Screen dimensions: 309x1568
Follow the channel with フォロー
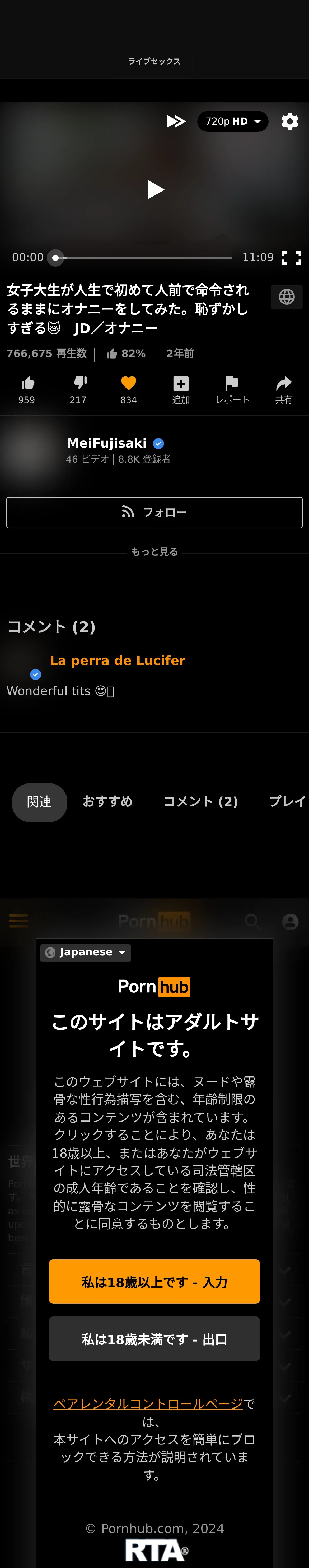pyautogui.click(x=154, y=513)
